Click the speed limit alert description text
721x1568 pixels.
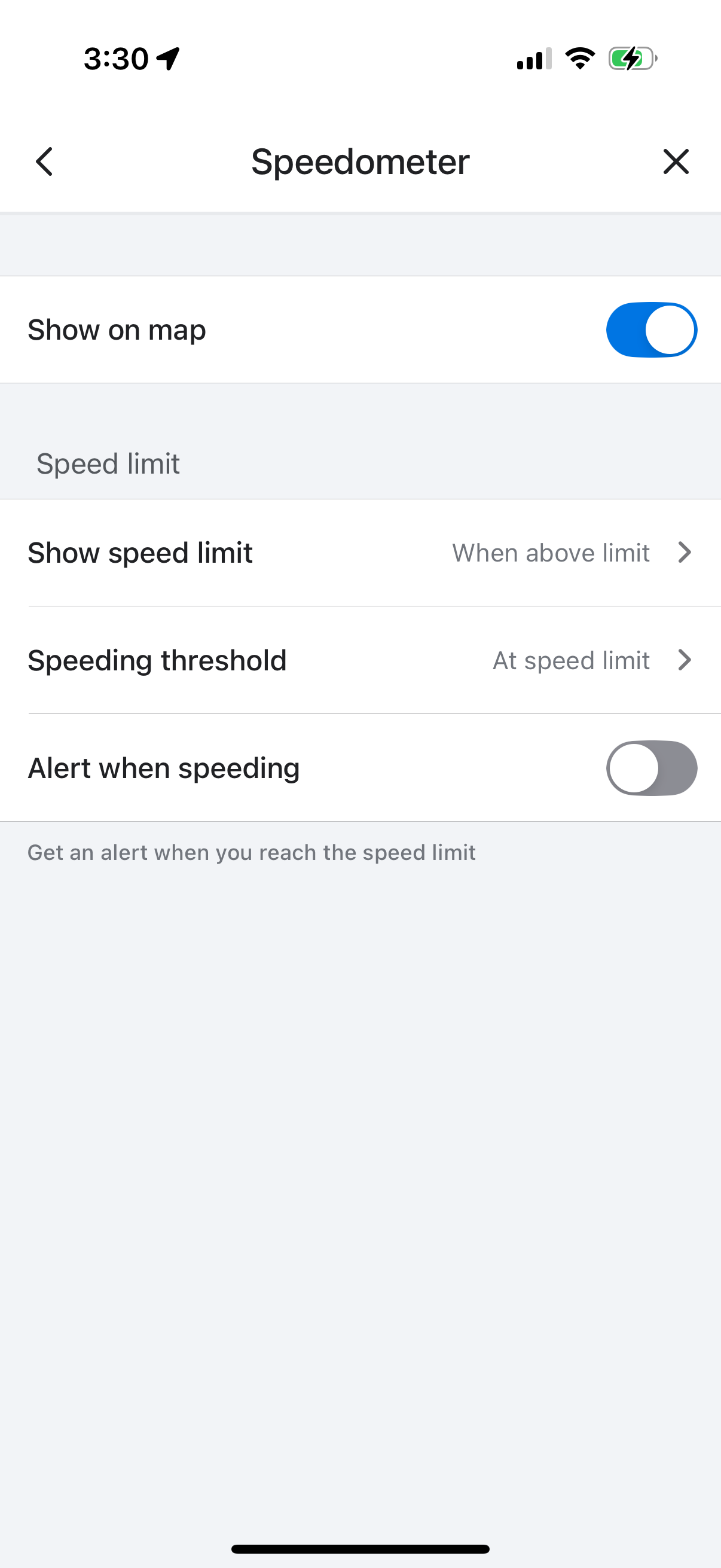pyautogui.click(x=250, y=852)
